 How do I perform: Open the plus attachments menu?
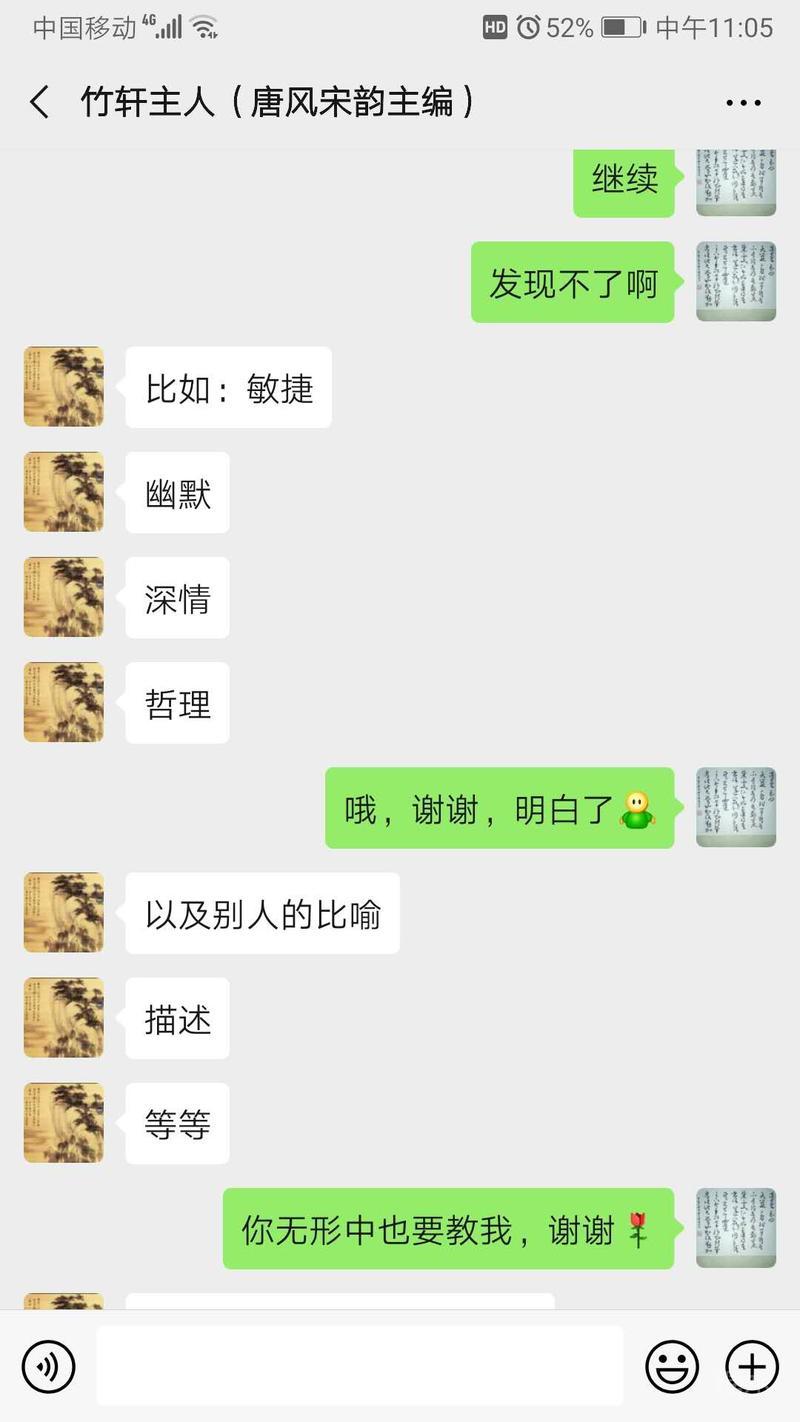(751, 1366)
